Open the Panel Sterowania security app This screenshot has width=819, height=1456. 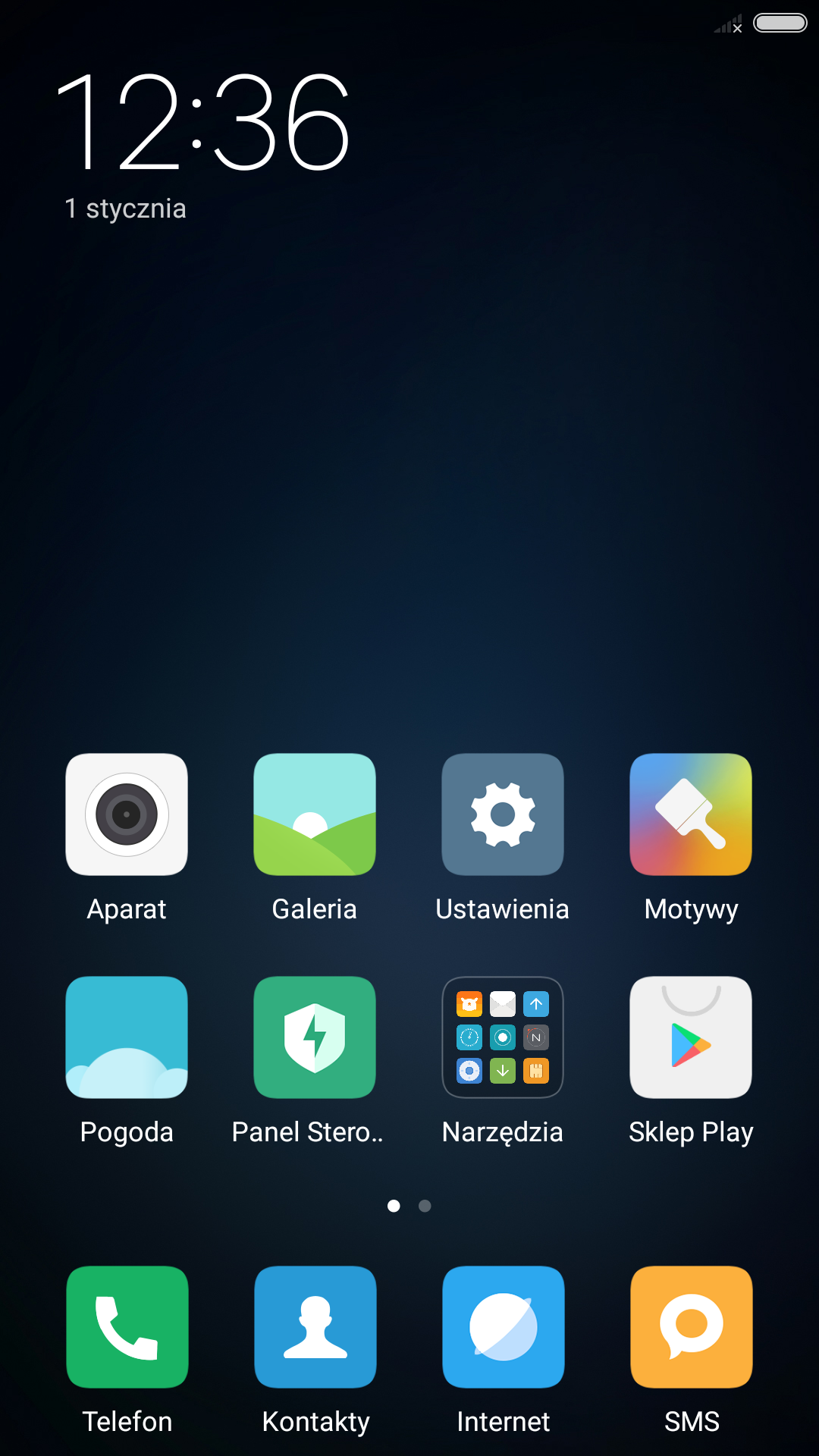[x=315, y=1037]
